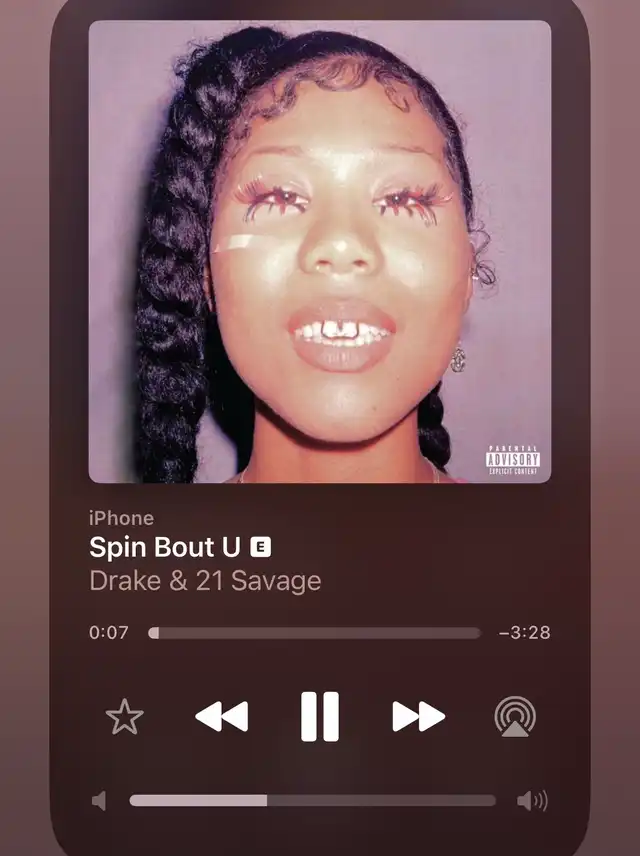Screen dimensions: 640x856
Task: Tap the volume slider
Action: (x=312, y=800)
